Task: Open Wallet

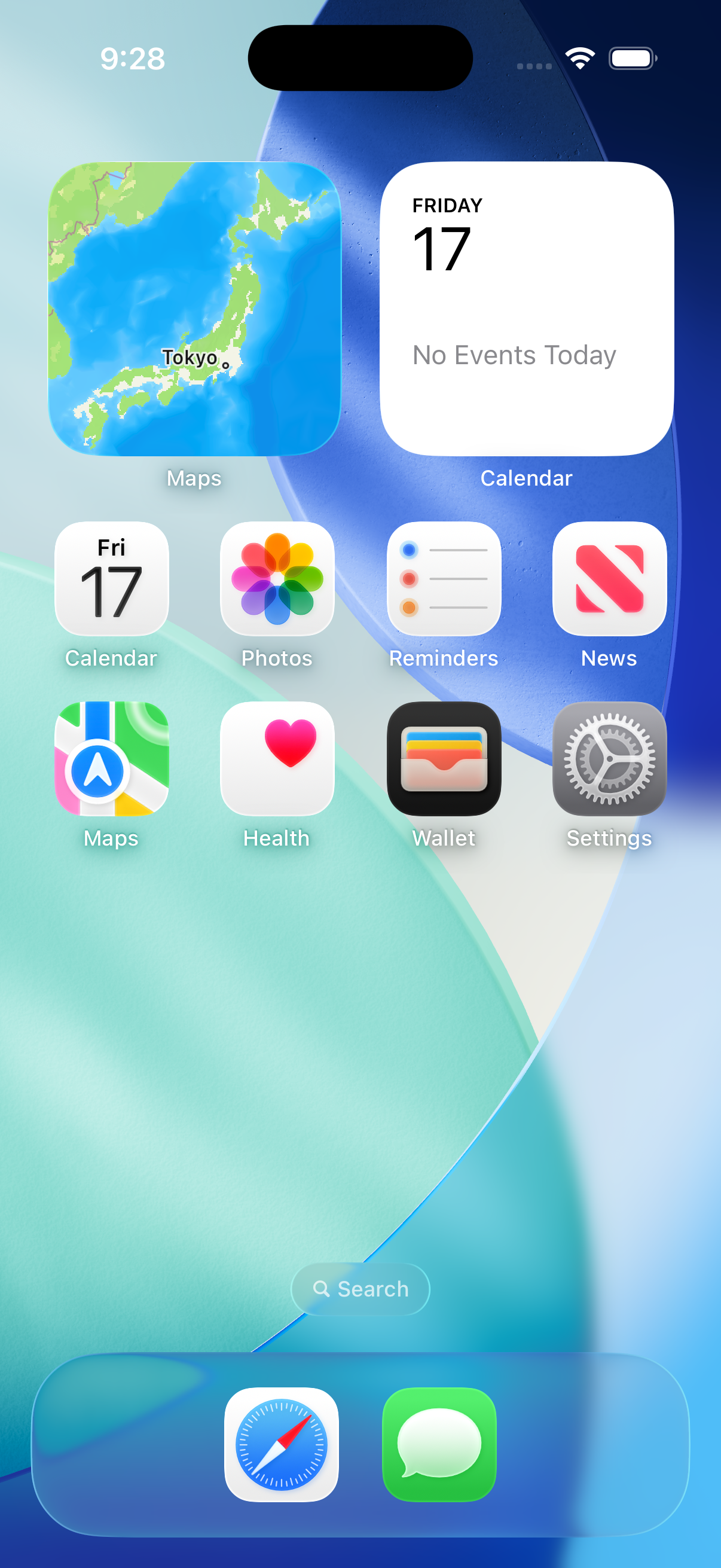Action: pyautogui.click(x=444, y=758)
